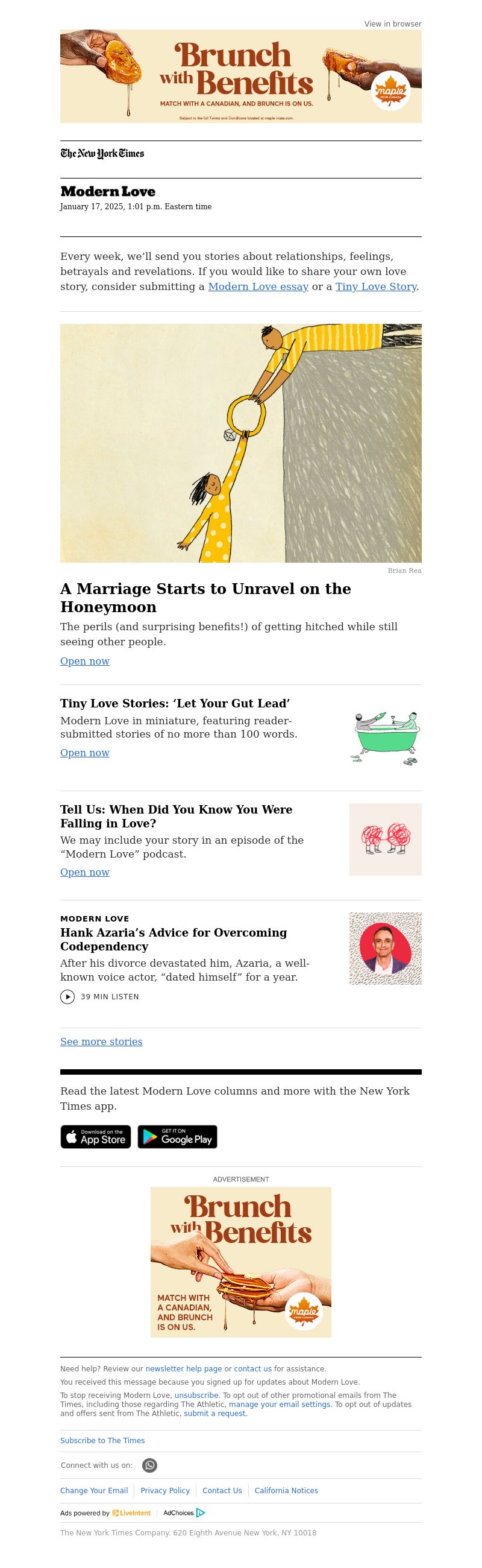The height and width of the screenshot is (1568, 482).
Task: Connect via the WhatsApp icon
Action: pyautogui.click(x=149, y=1465)
